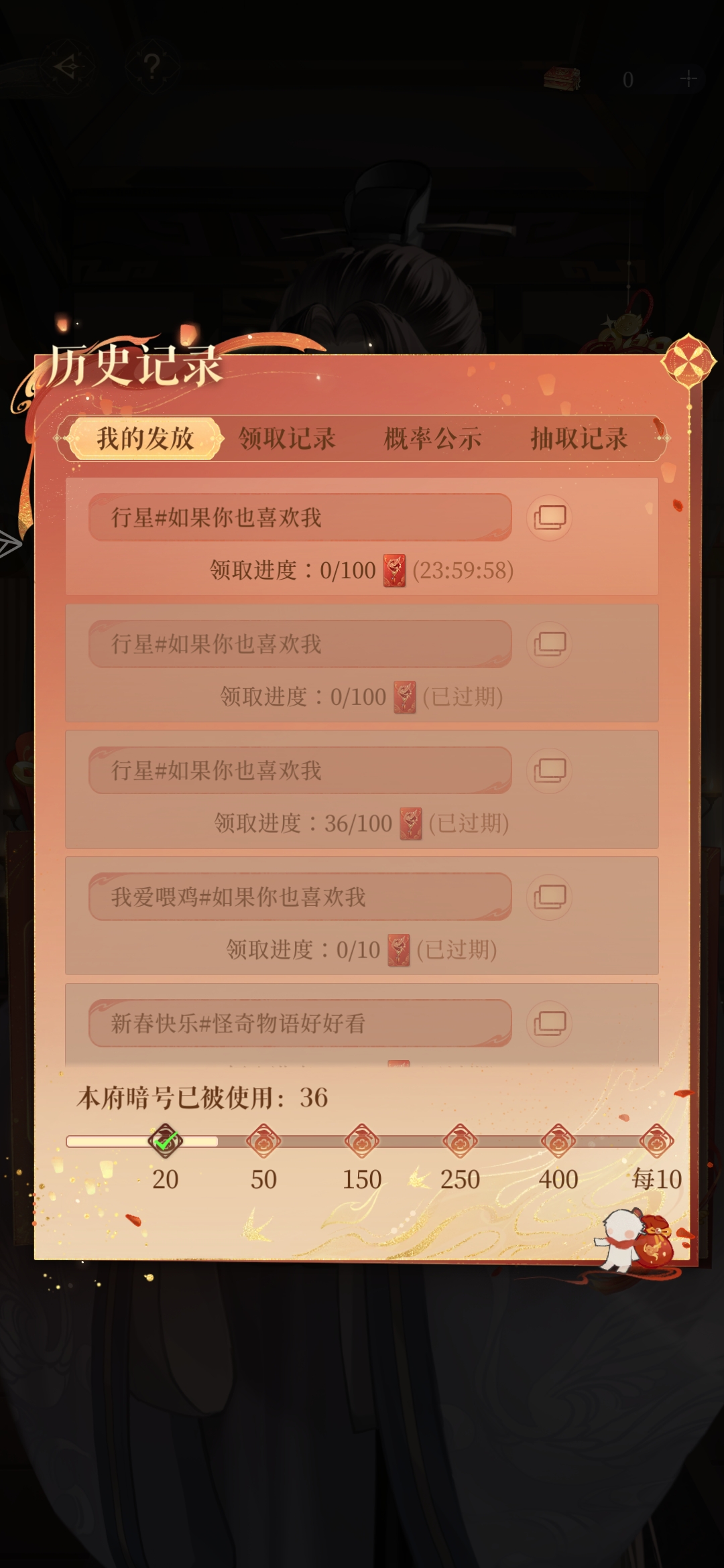Claim the 50 uses reward pouch
Screen dimensions: 724x1568
click(x=263, y=1141)
